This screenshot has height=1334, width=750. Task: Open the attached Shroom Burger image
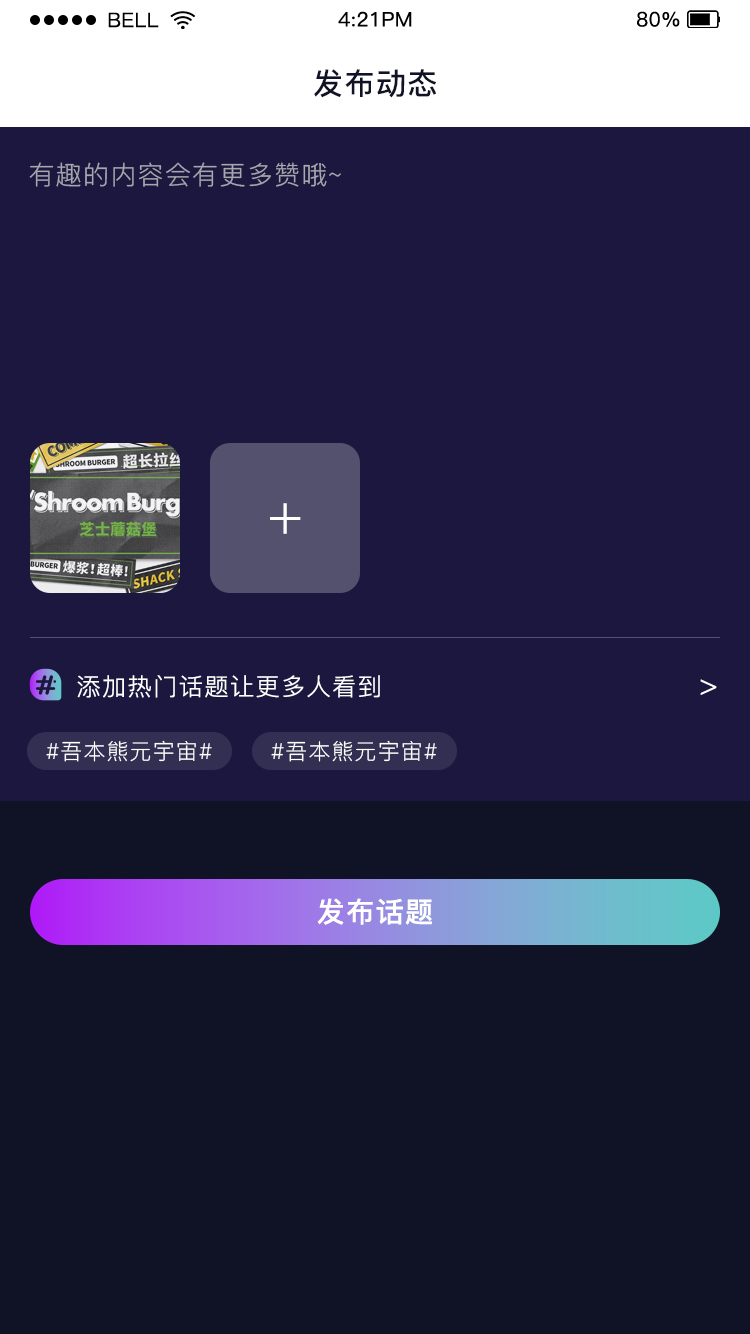tap(105, 518)
